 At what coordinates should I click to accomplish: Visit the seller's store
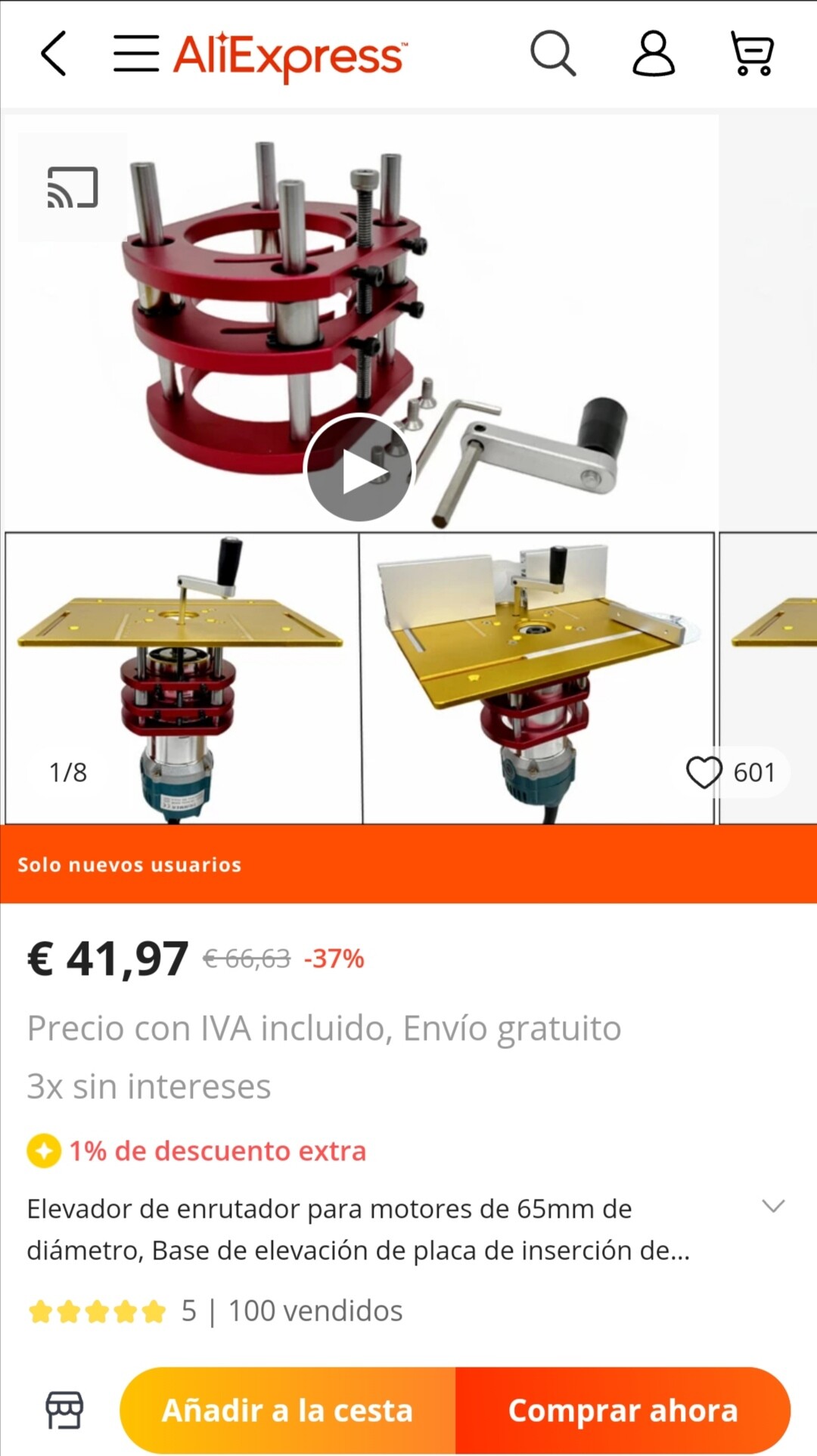pos(64,1410)
